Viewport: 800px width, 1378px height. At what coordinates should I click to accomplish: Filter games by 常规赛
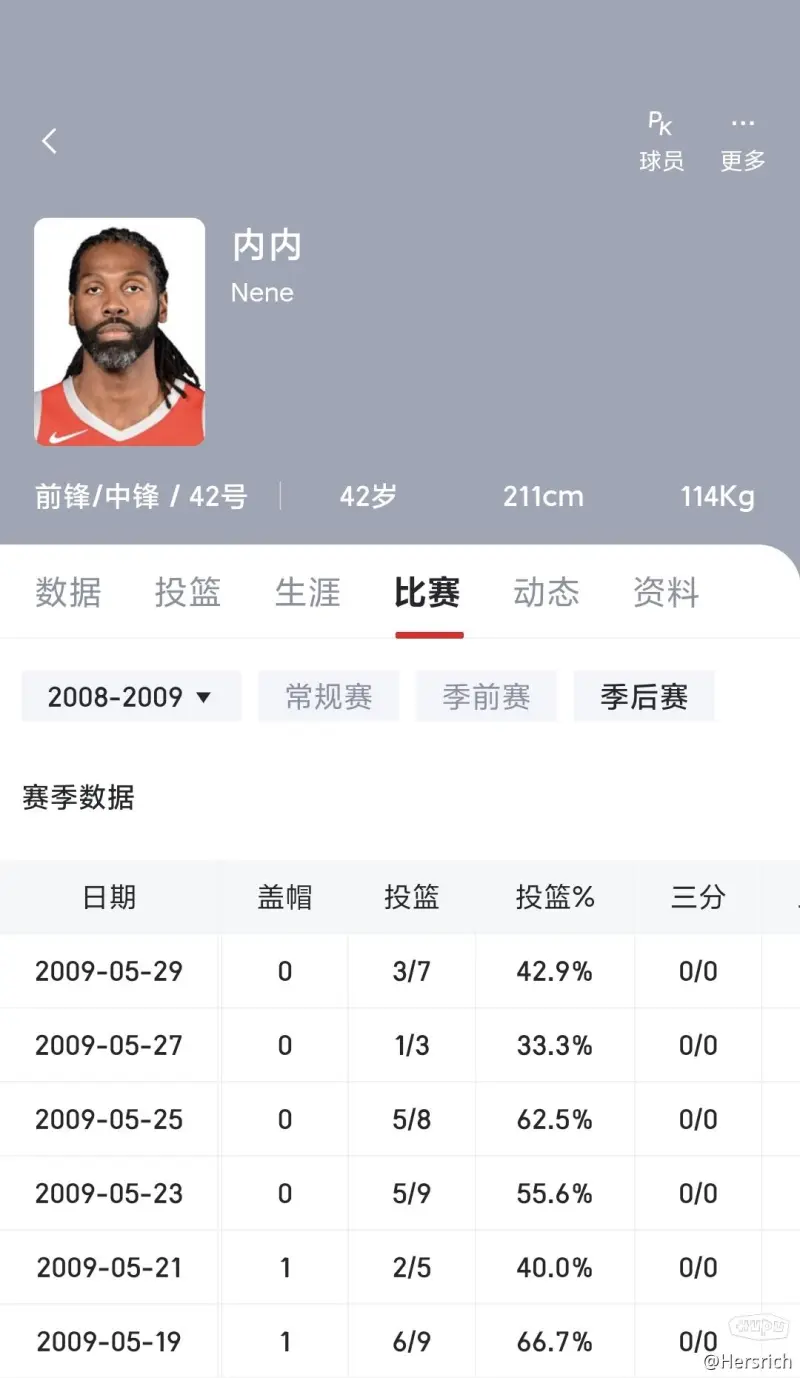pos(329,697)
